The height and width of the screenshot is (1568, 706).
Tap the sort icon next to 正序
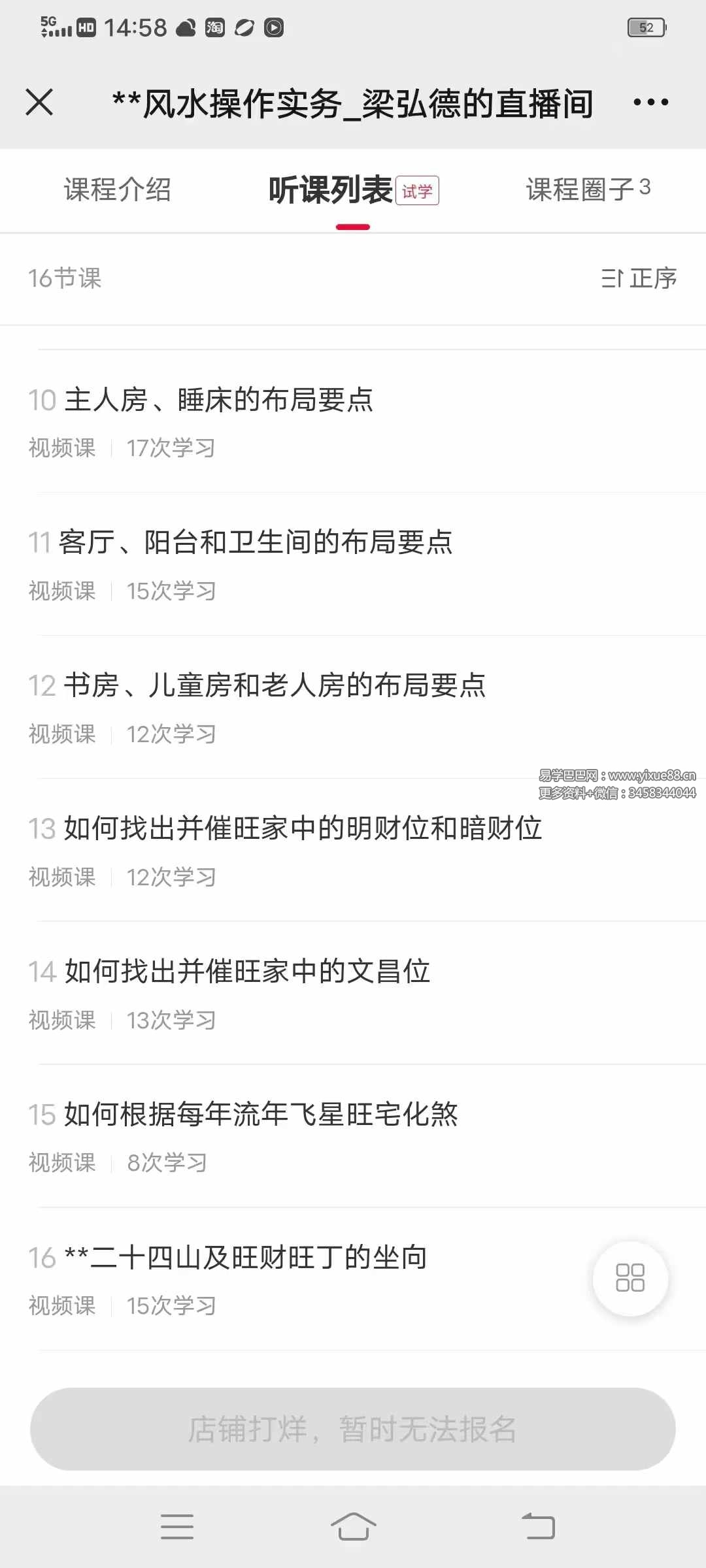613,279
